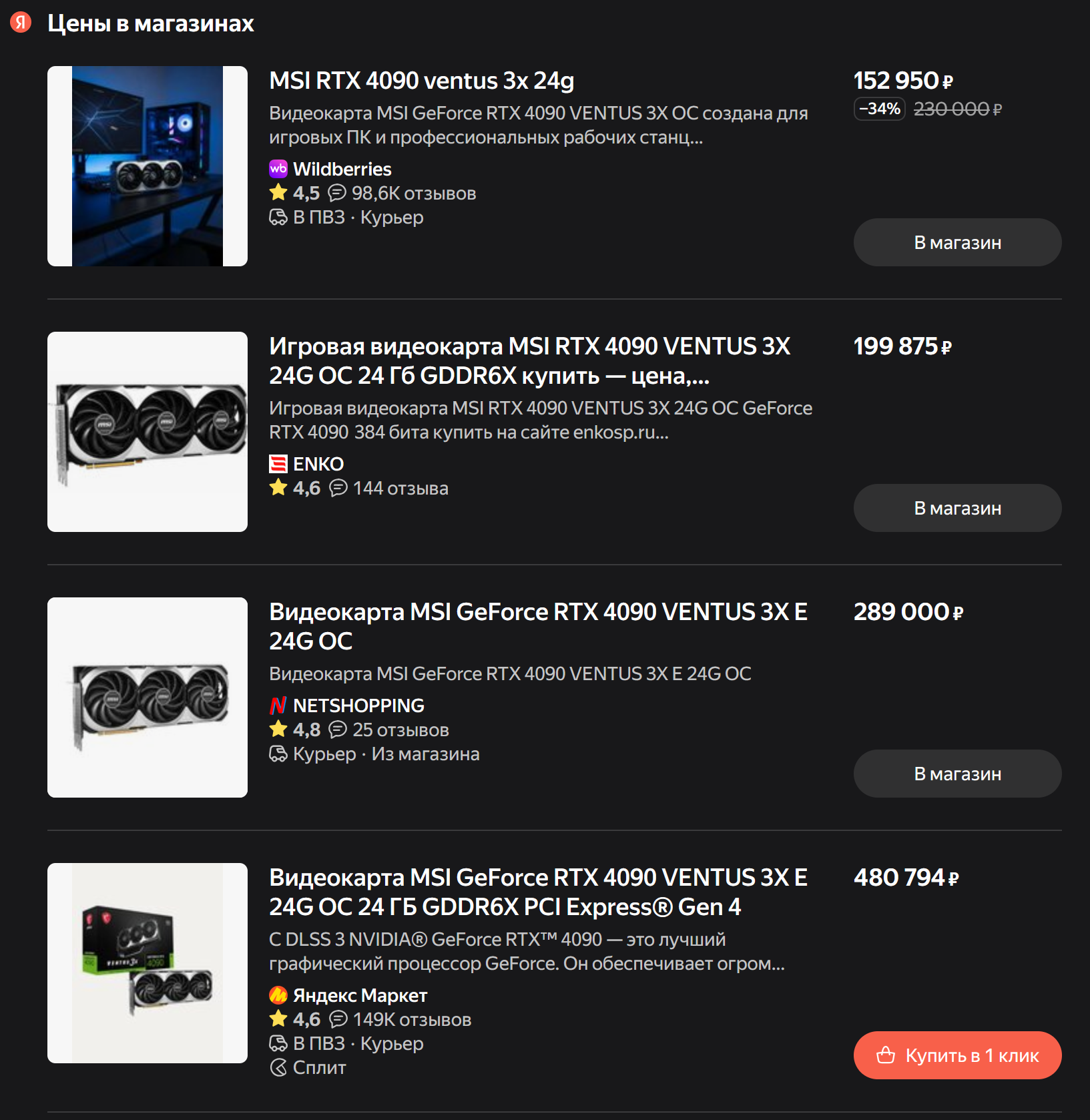Visit the NETSHOPPING store via В магазин
Screen dimensions: 1090x1120
pos(957,774)
